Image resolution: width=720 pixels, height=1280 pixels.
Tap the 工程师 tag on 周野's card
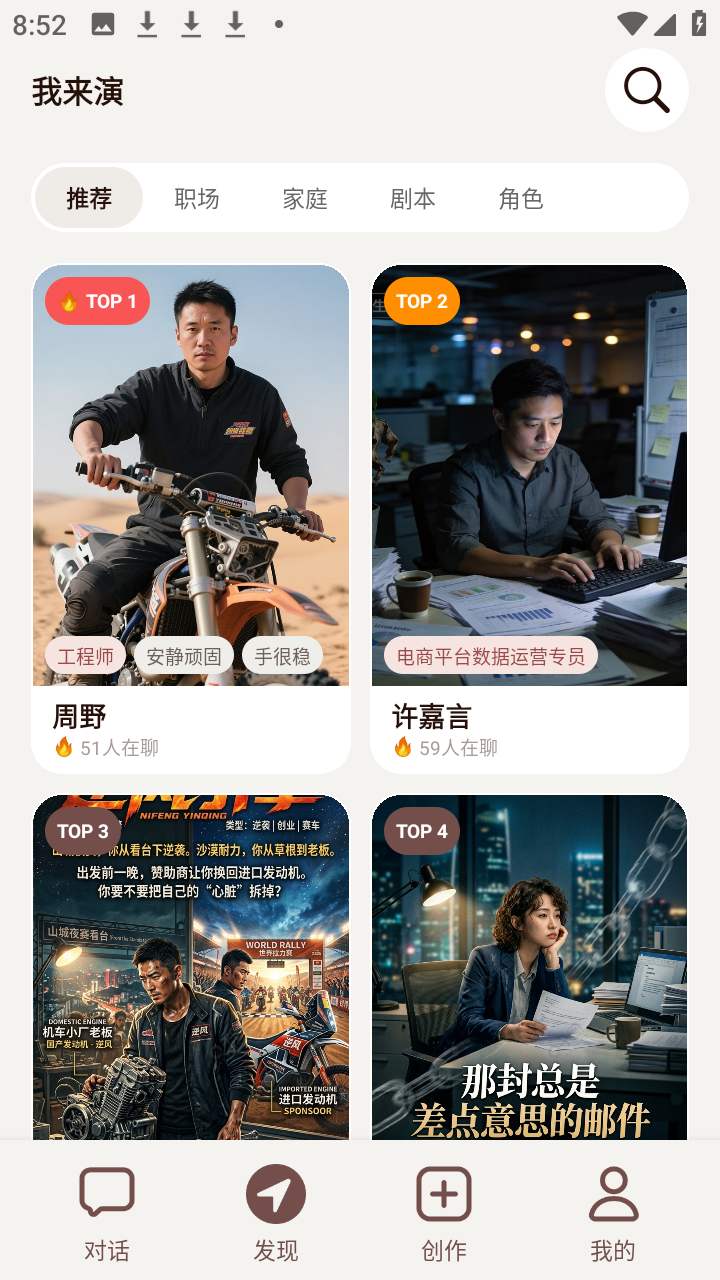[87, 655]
